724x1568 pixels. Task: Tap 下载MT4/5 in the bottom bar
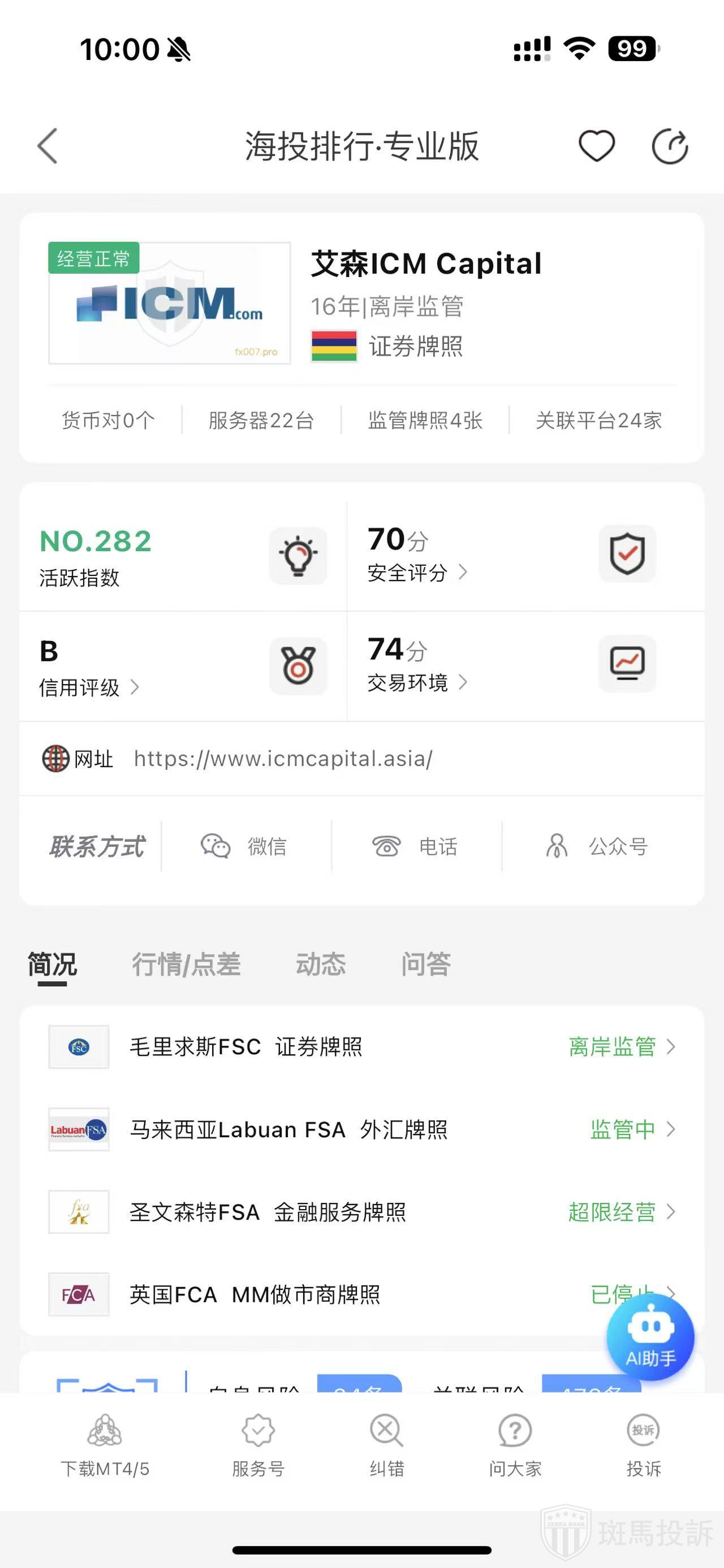pyautogui.click(x=105, y=1446)
